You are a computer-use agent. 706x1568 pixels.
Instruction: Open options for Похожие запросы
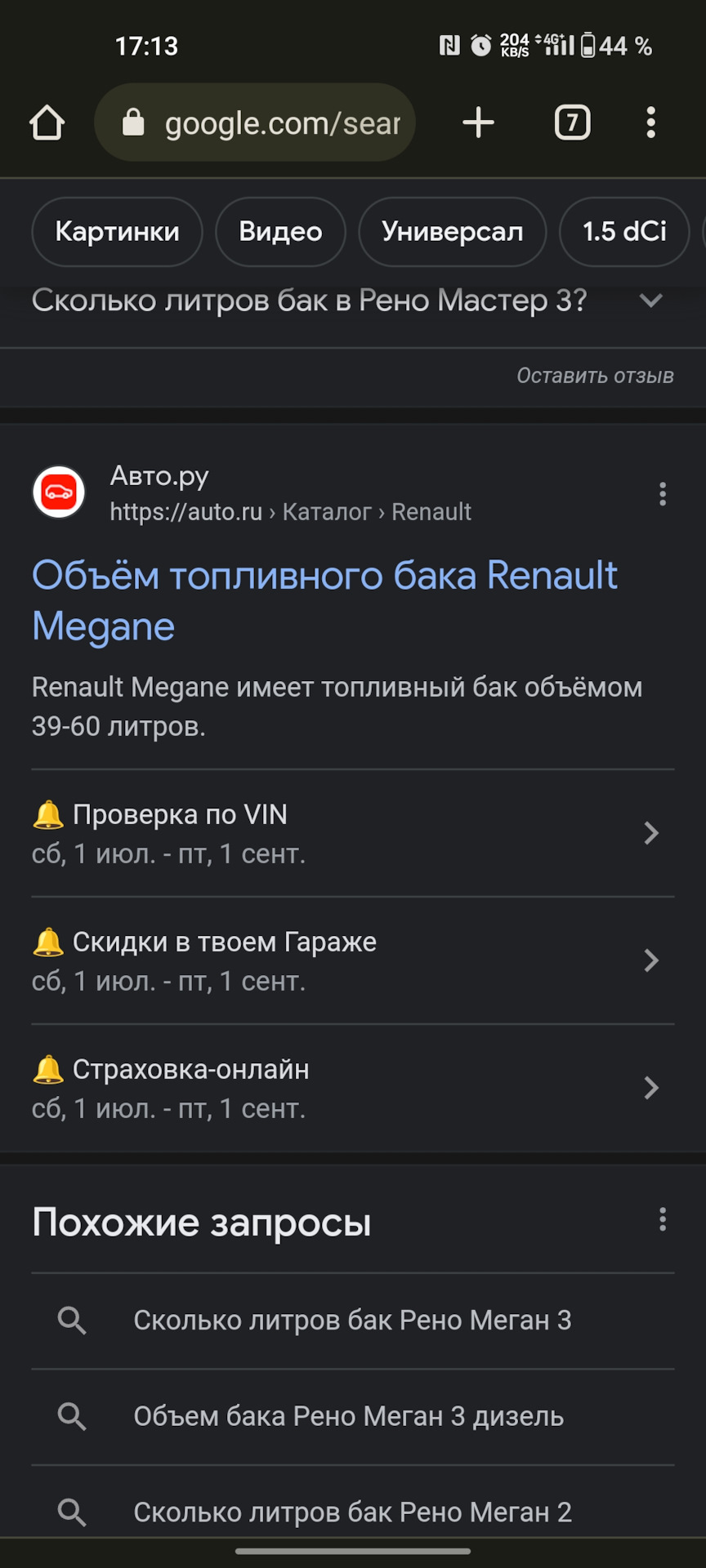663,1220
